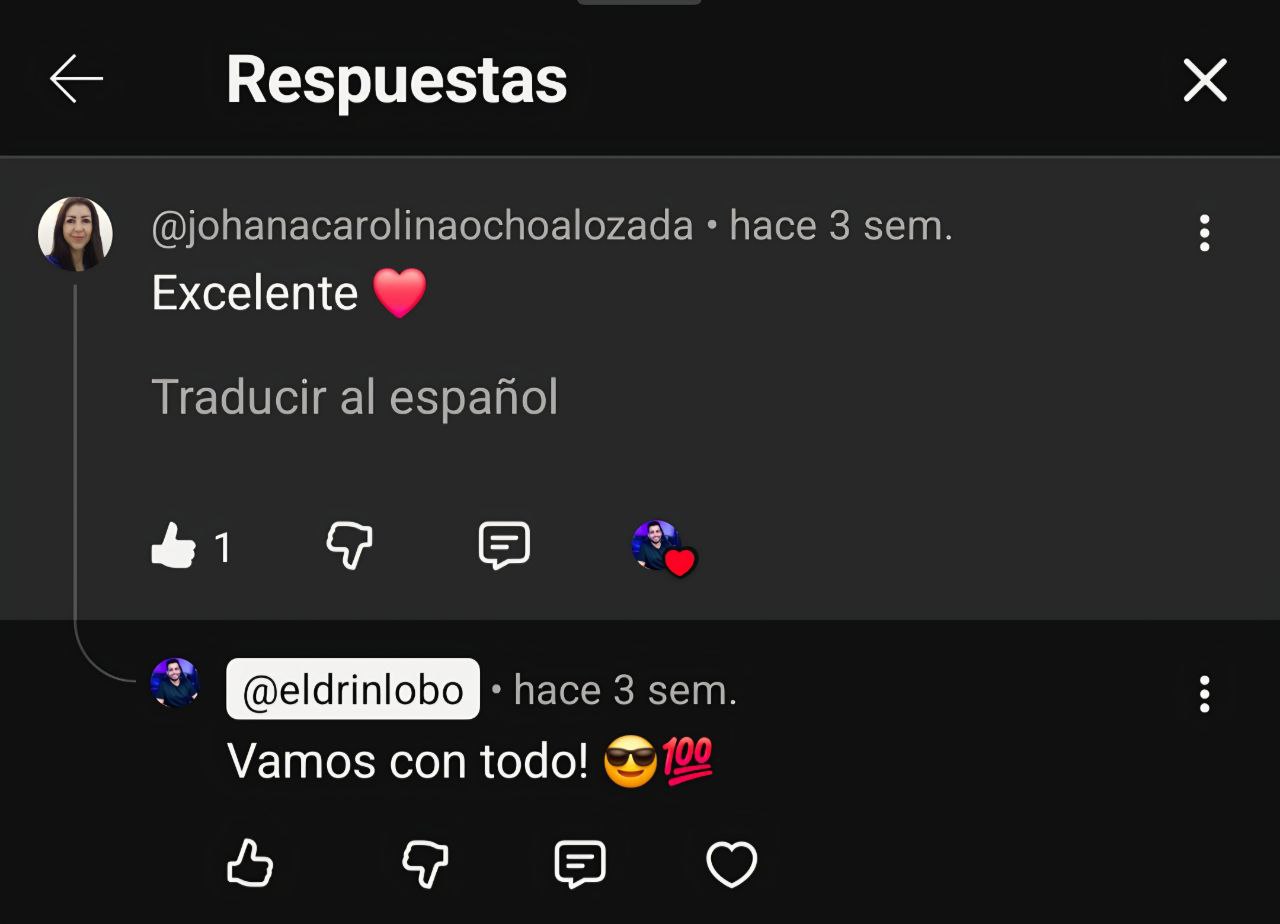Like the Excelente comment
This screenshot has height=924, width=1280.
coord(174,547)
